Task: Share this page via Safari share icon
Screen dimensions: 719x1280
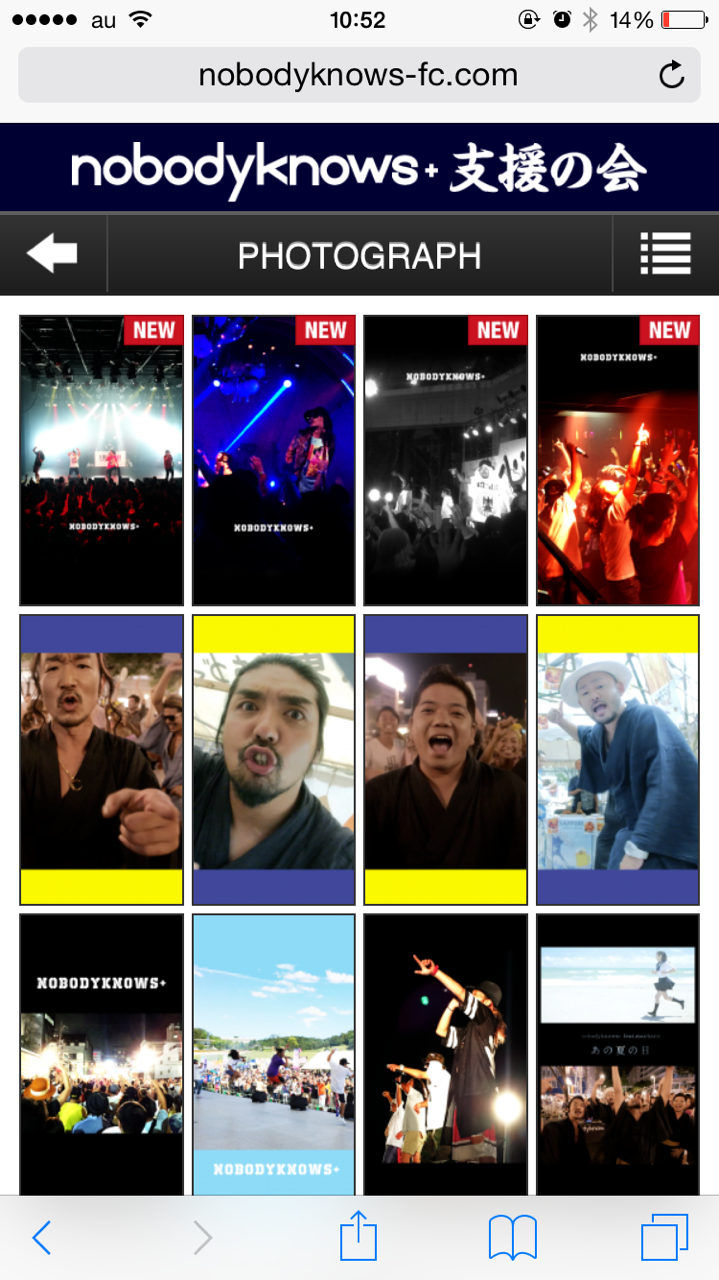Action: (358, 1238)
